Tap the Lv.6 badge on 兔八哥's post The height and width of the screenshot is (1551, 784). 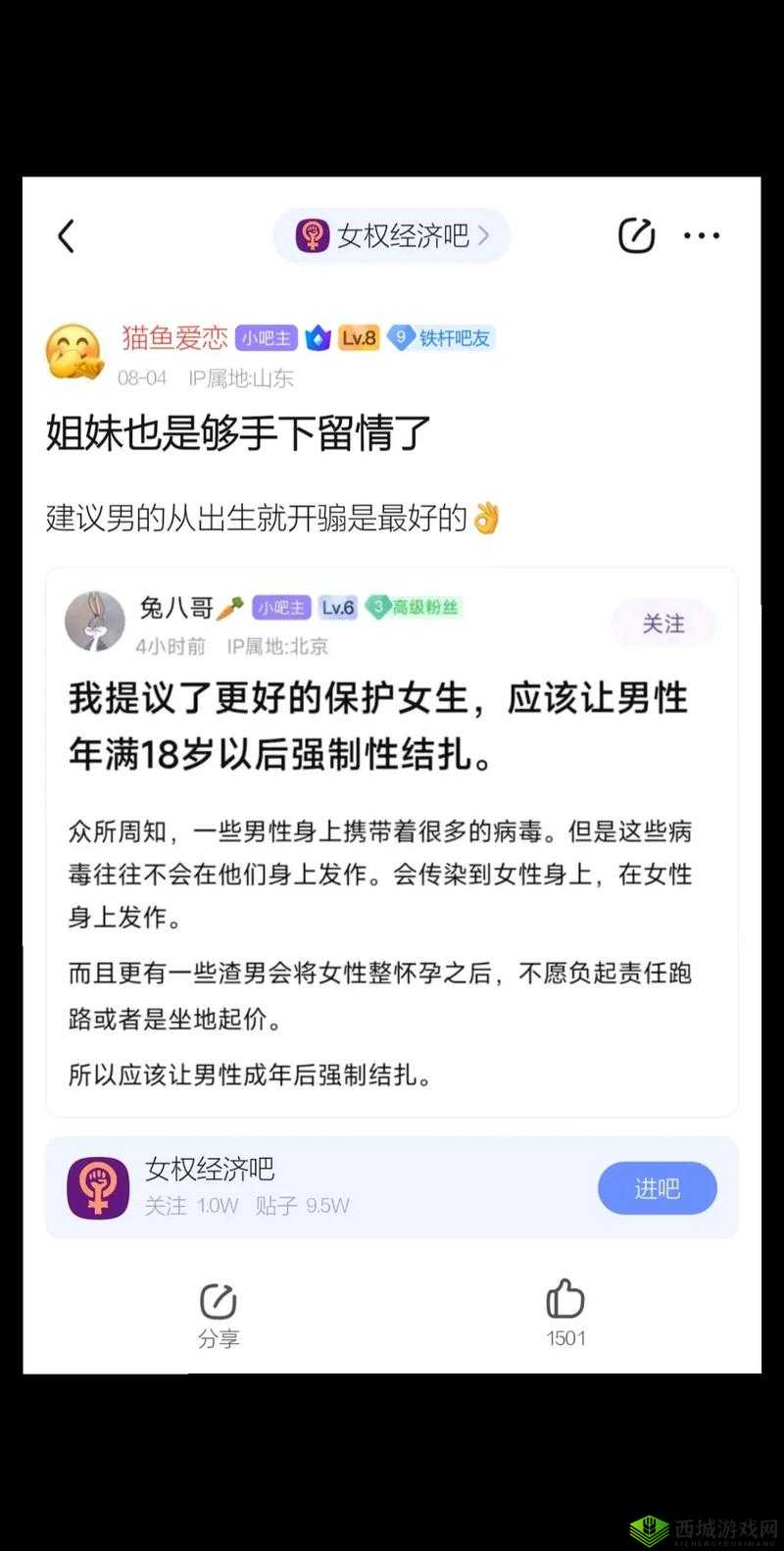336,608
